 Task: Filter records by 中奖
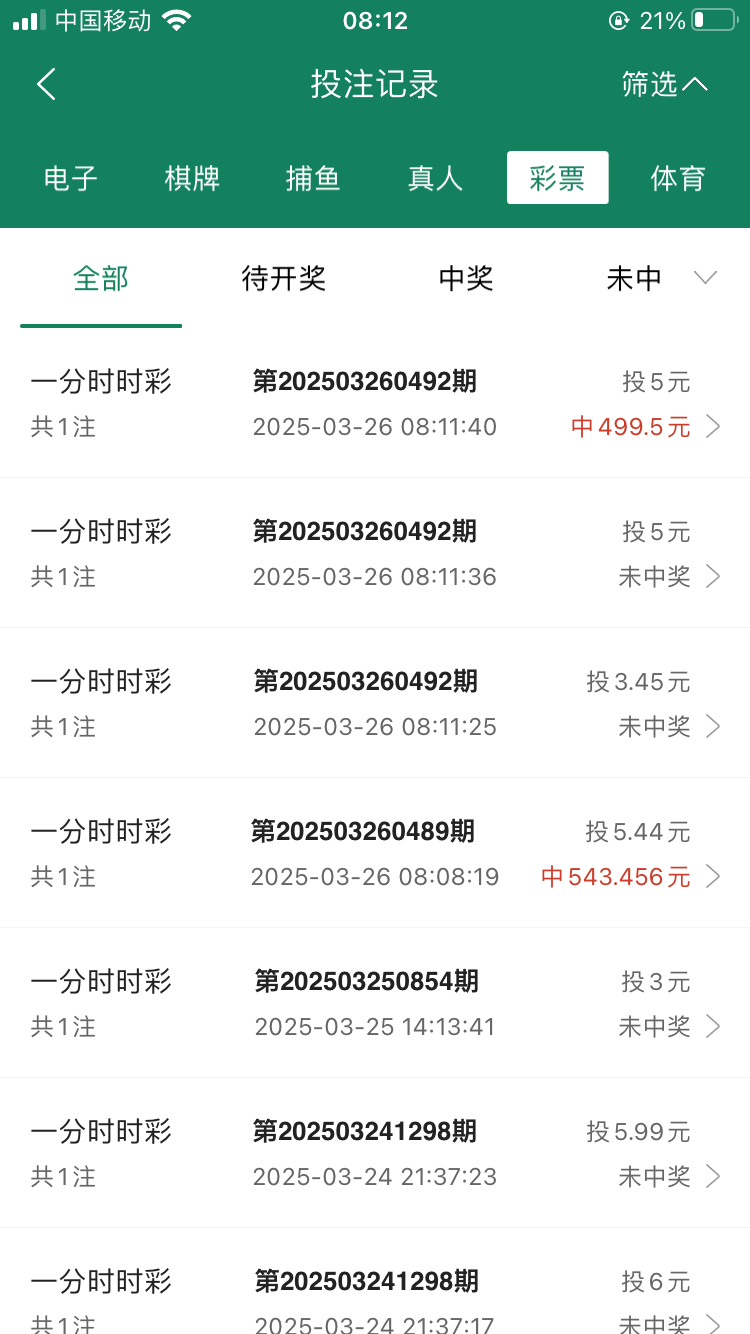(x=466, y=279)
